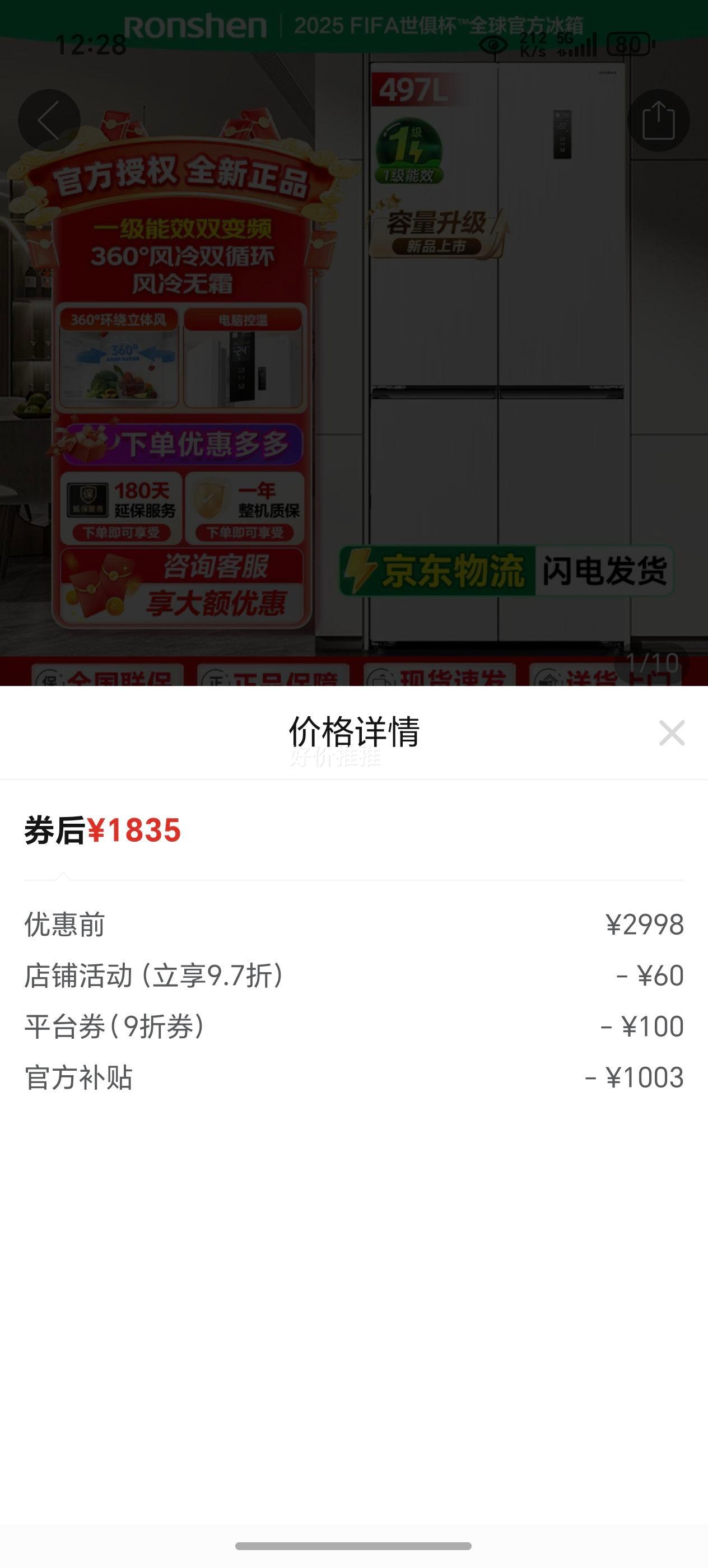Go back using the arrow icon

click(49, 120)
